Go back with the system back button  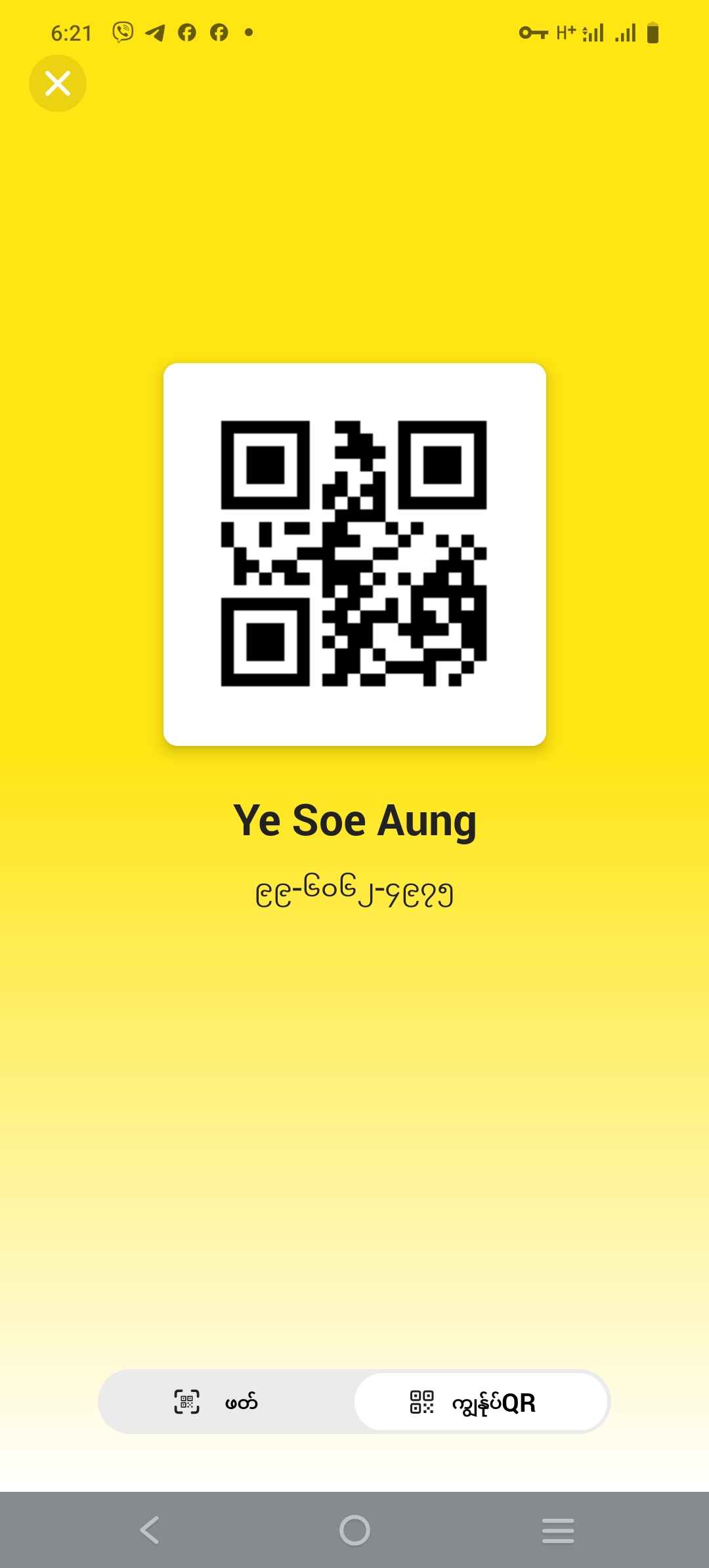(150, 1530)
